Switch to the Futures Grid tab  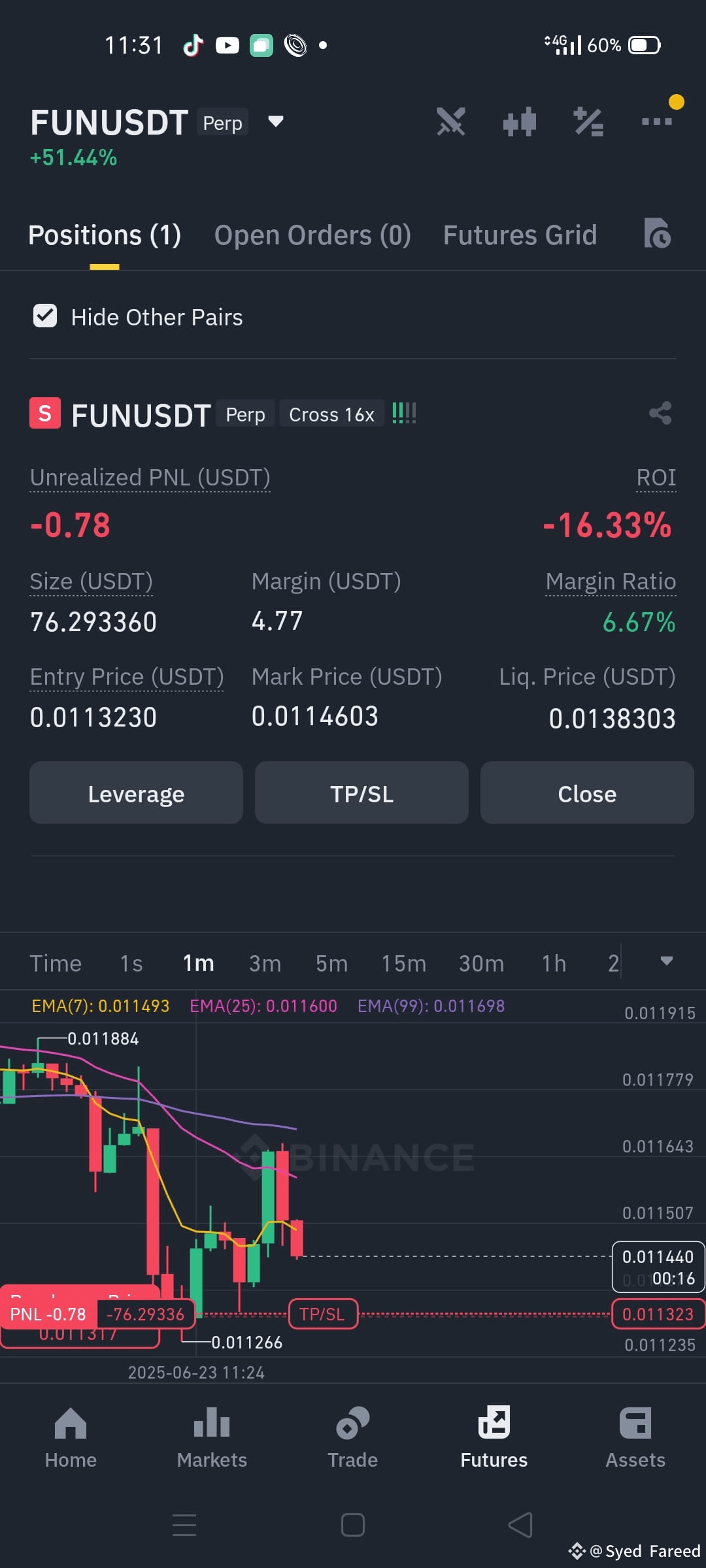click(x=520, y=235)
